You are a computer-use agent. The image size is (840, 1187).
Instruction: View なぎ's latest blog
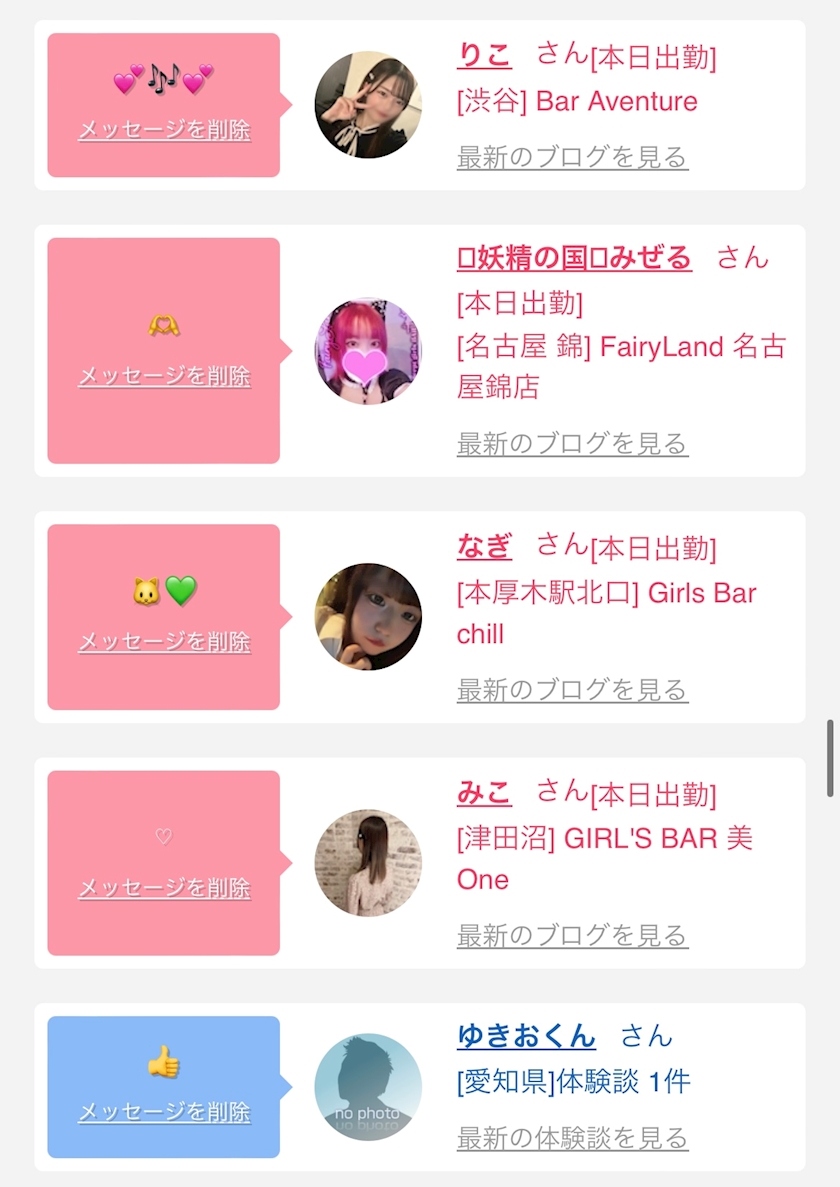pos(572,689)
